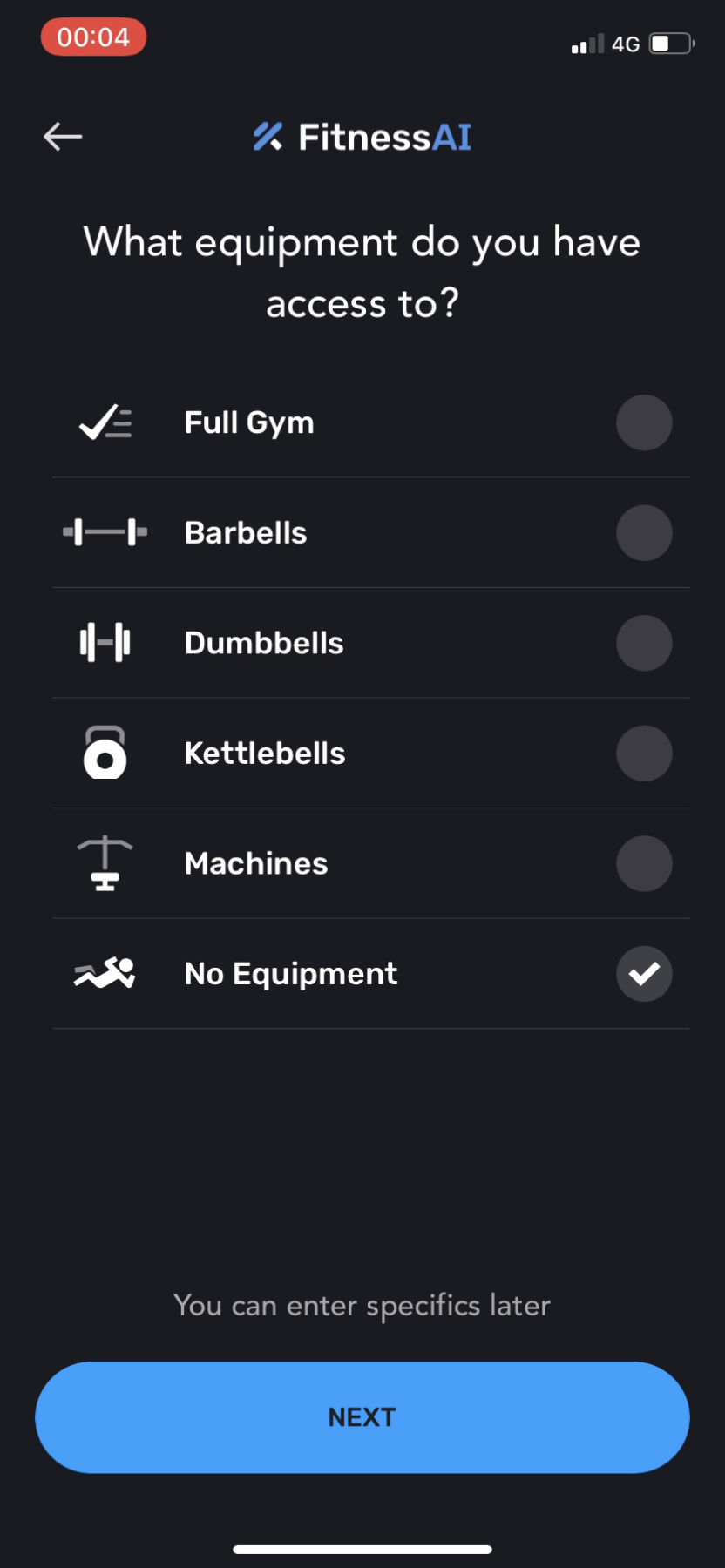The width and height of the screenshot is (725, 1568).
Task: Select the Full Gym row
Action: pos(362,422)
